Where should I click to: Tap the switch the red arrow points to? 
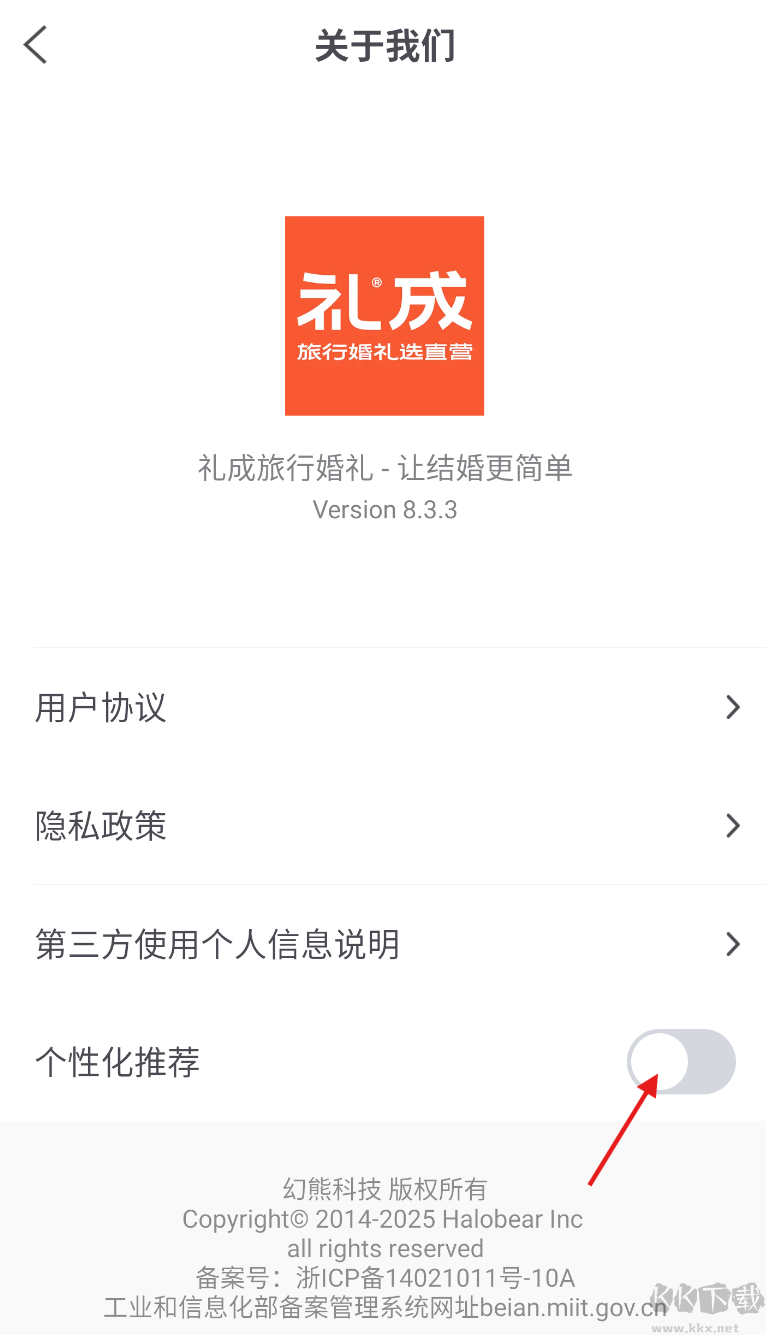(682, 1062)
